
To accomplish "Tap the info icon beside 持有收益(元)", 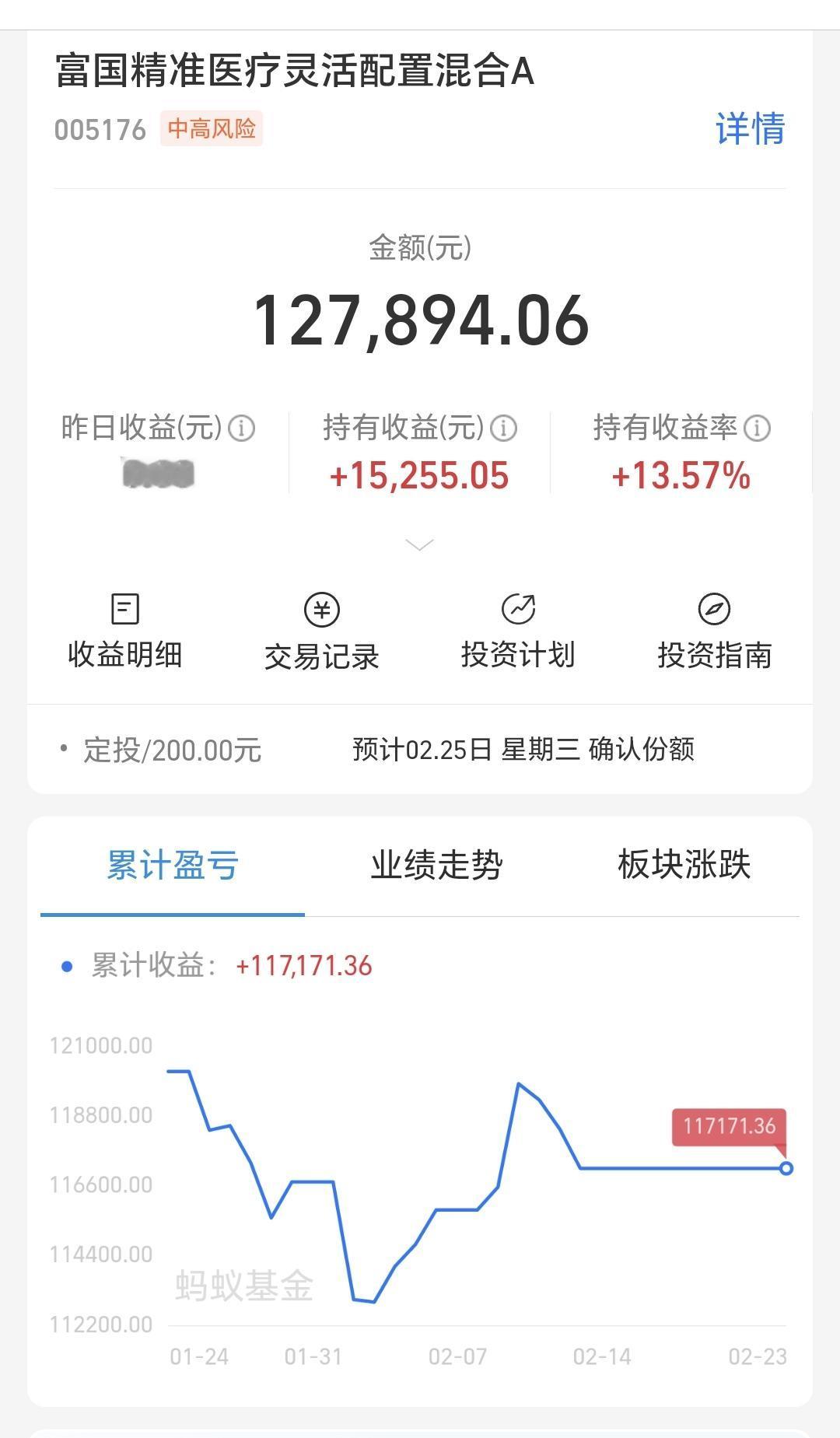I will (x=504, y=429).
